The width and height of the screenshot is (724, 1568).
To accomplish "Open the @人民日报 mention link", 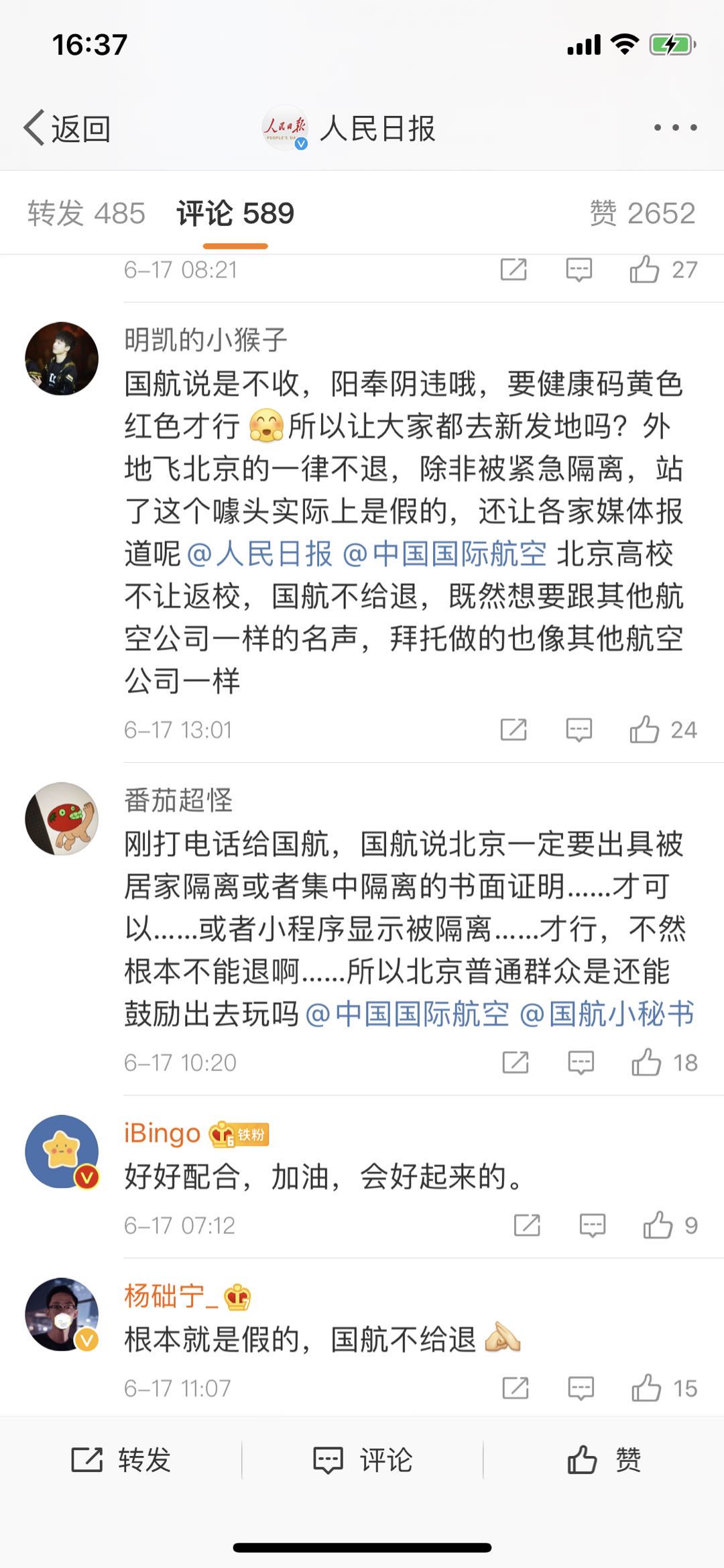I will (259, 554).
